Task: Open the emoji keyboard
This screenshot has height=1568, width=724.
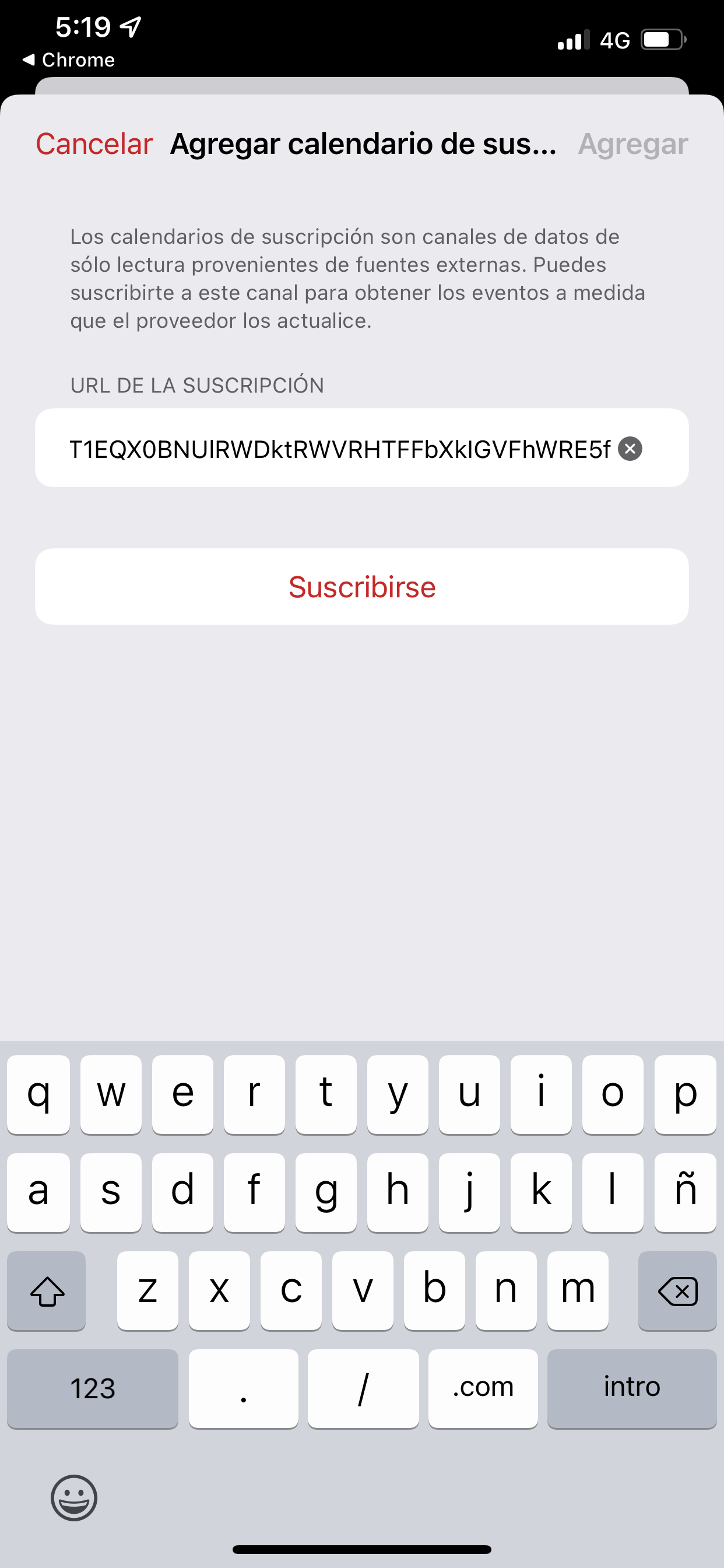Action: point(73,1497)
